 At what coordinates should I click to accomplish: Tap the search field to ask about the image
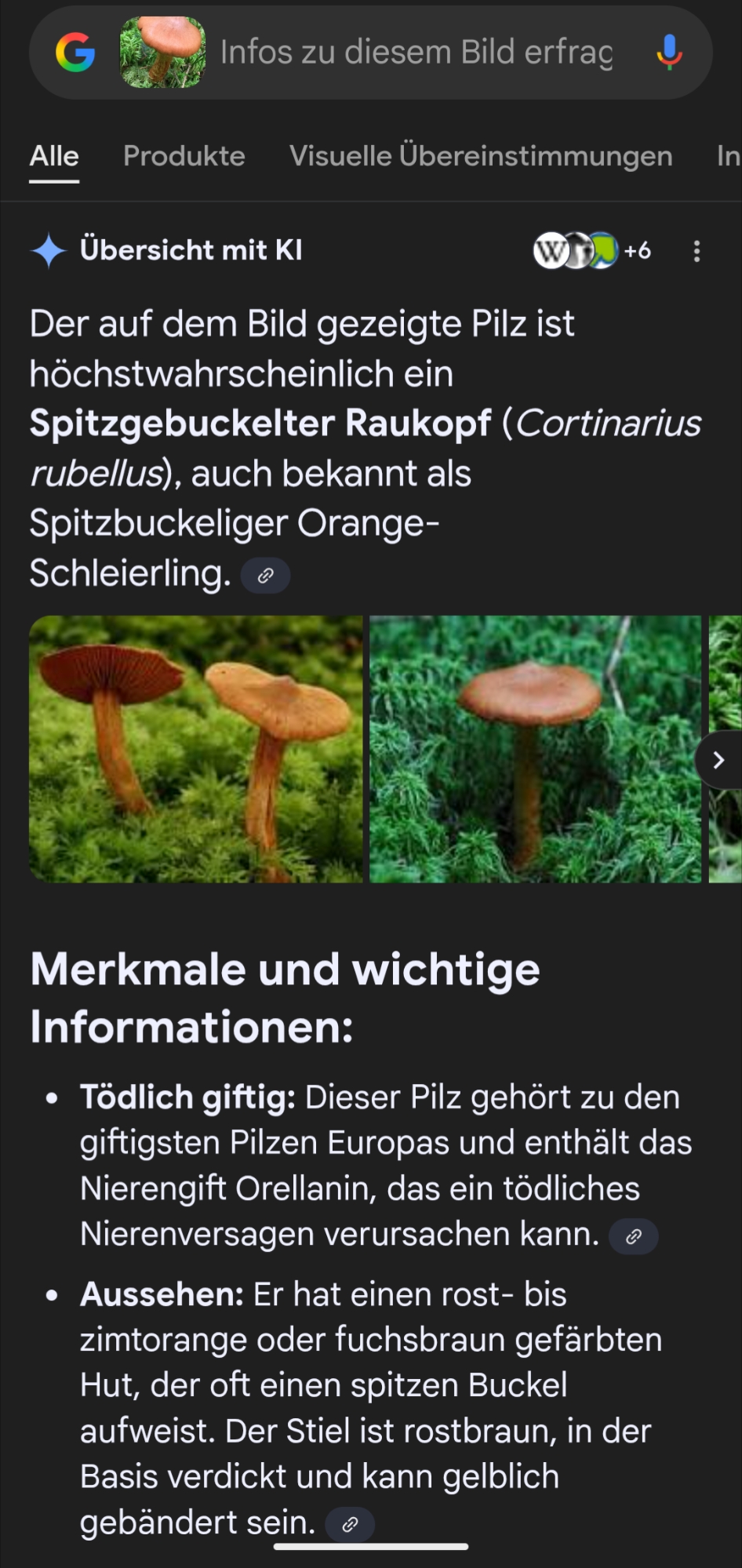(x=416, y=53)
